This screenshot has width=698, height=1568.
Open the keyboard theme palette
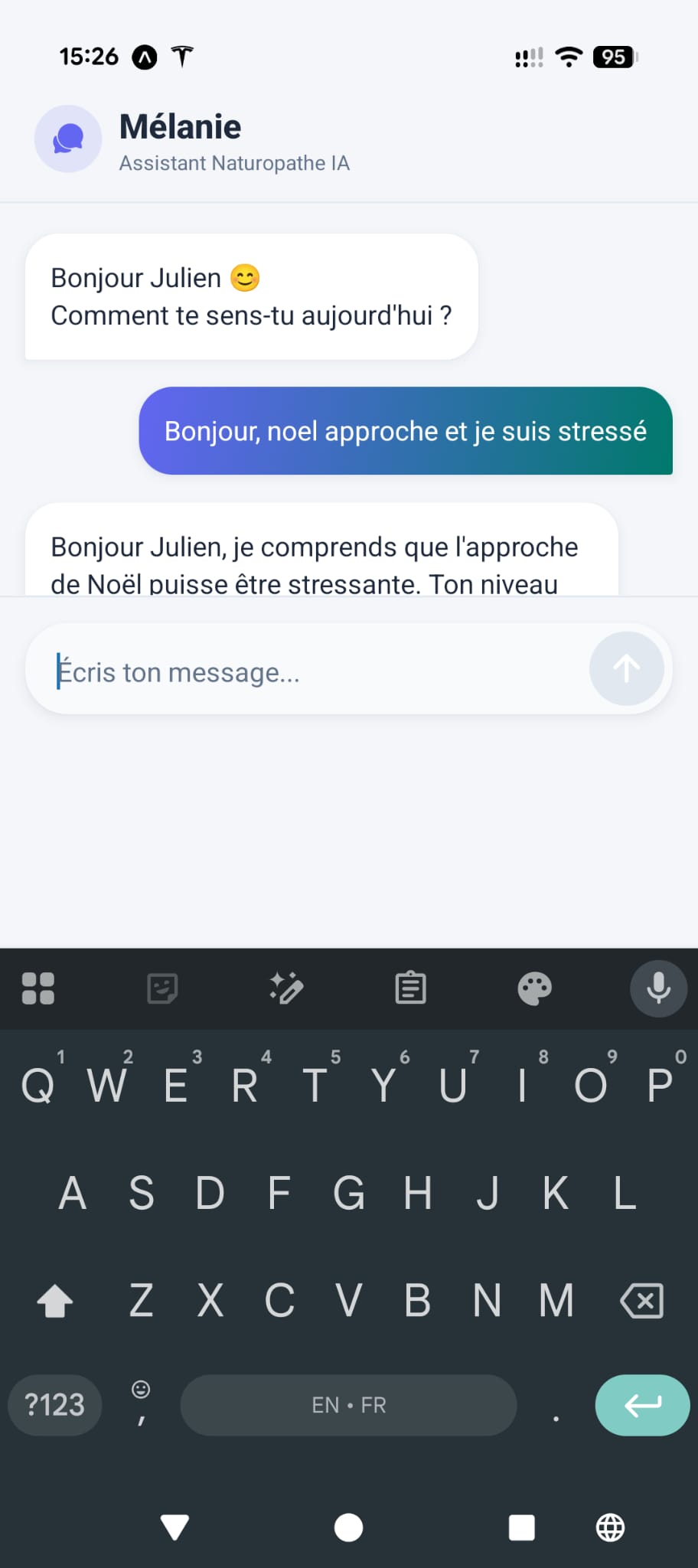[535, 988]
